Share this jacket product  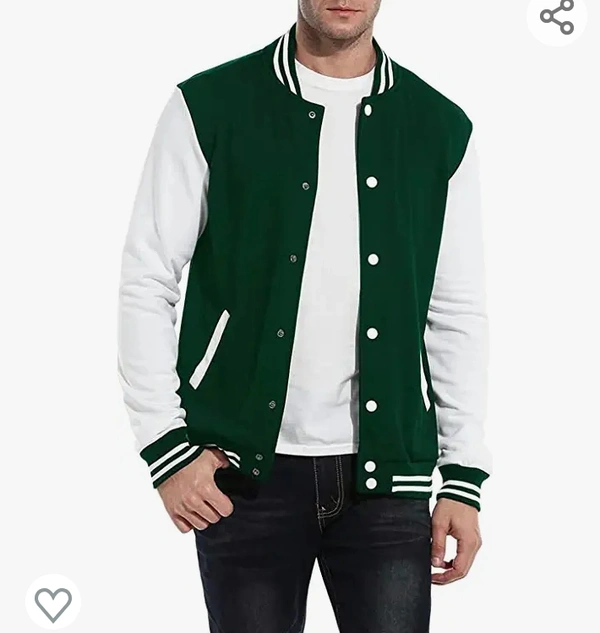pos(557,17)
